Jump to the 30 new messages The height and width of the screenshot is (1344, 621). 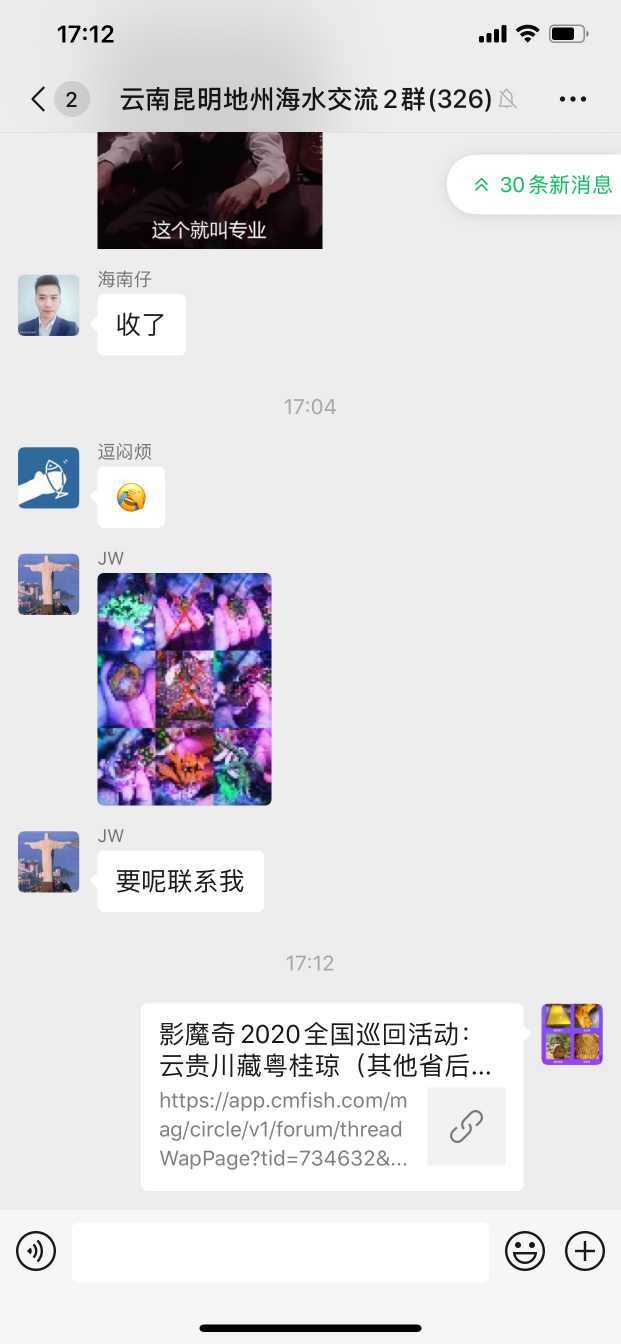543,185
